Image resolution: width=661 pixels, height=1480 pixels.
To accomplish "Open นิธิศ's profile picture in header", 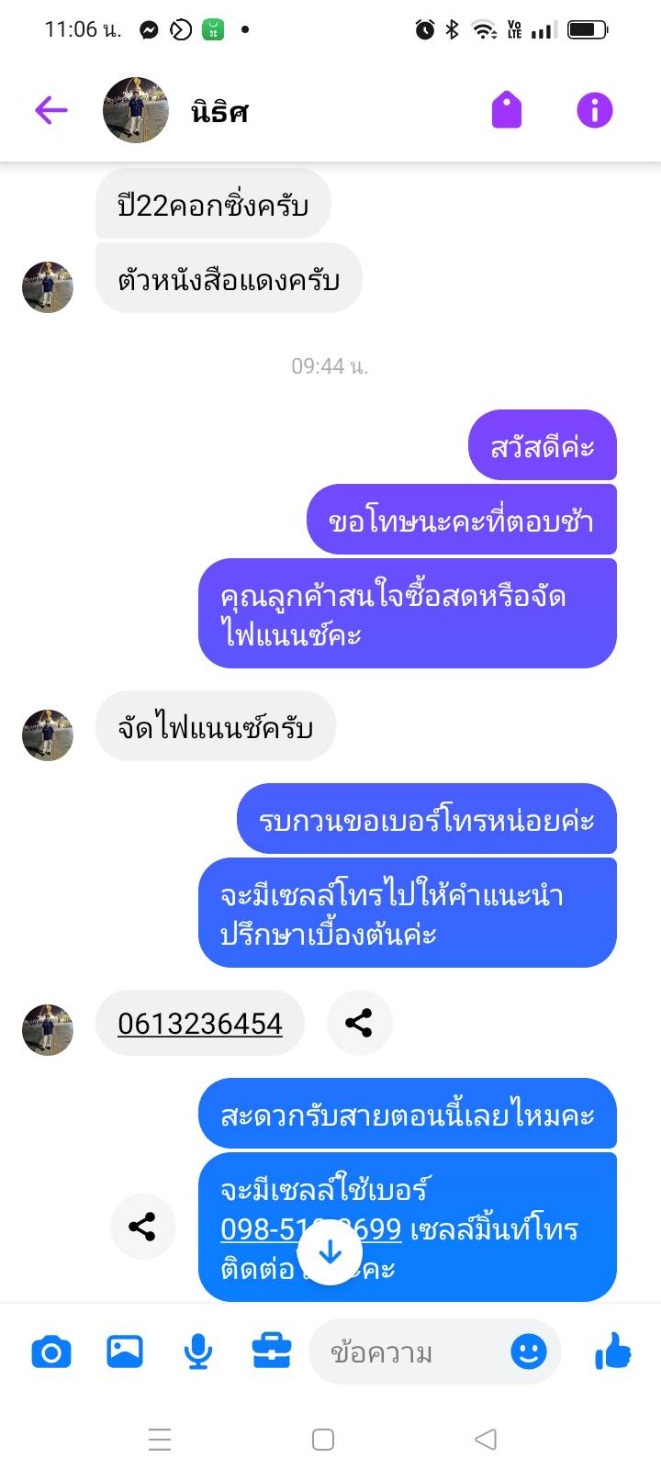I will click(x=136, y=110).
